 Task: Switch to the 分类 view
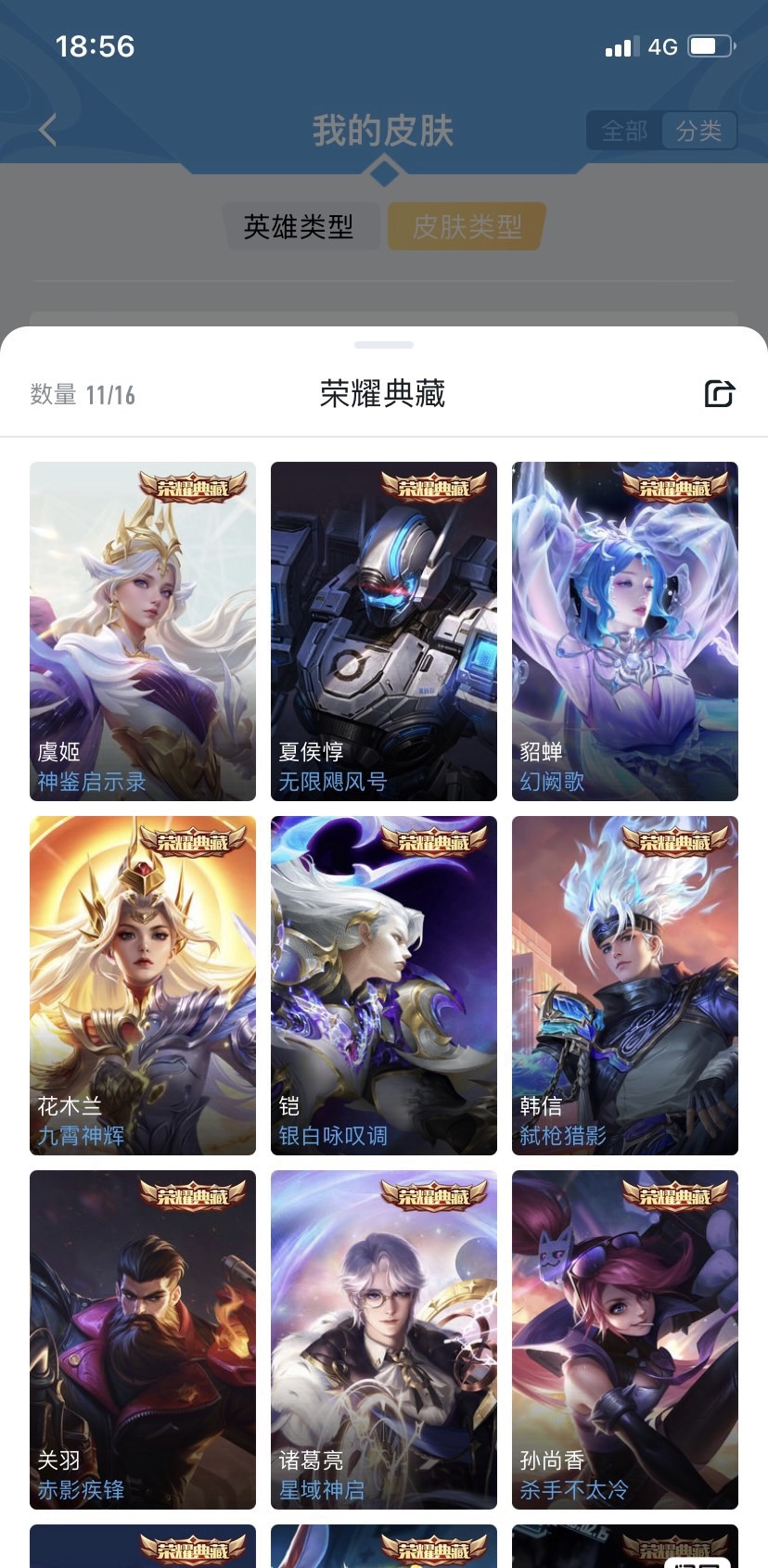(x=698, y=131)
